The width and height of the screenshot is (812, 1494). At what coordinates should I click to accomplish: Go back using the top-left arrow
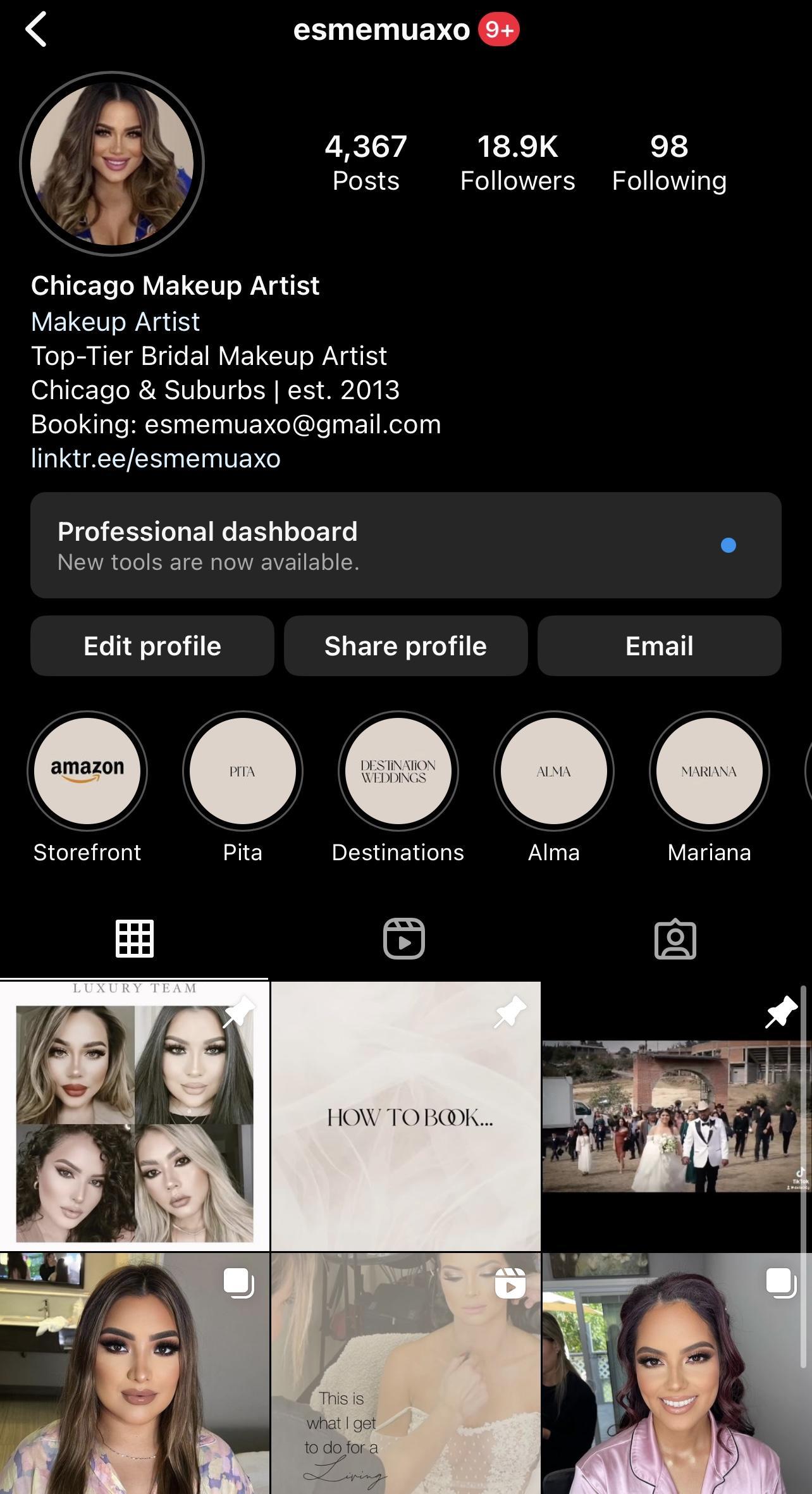click(36, 30)
